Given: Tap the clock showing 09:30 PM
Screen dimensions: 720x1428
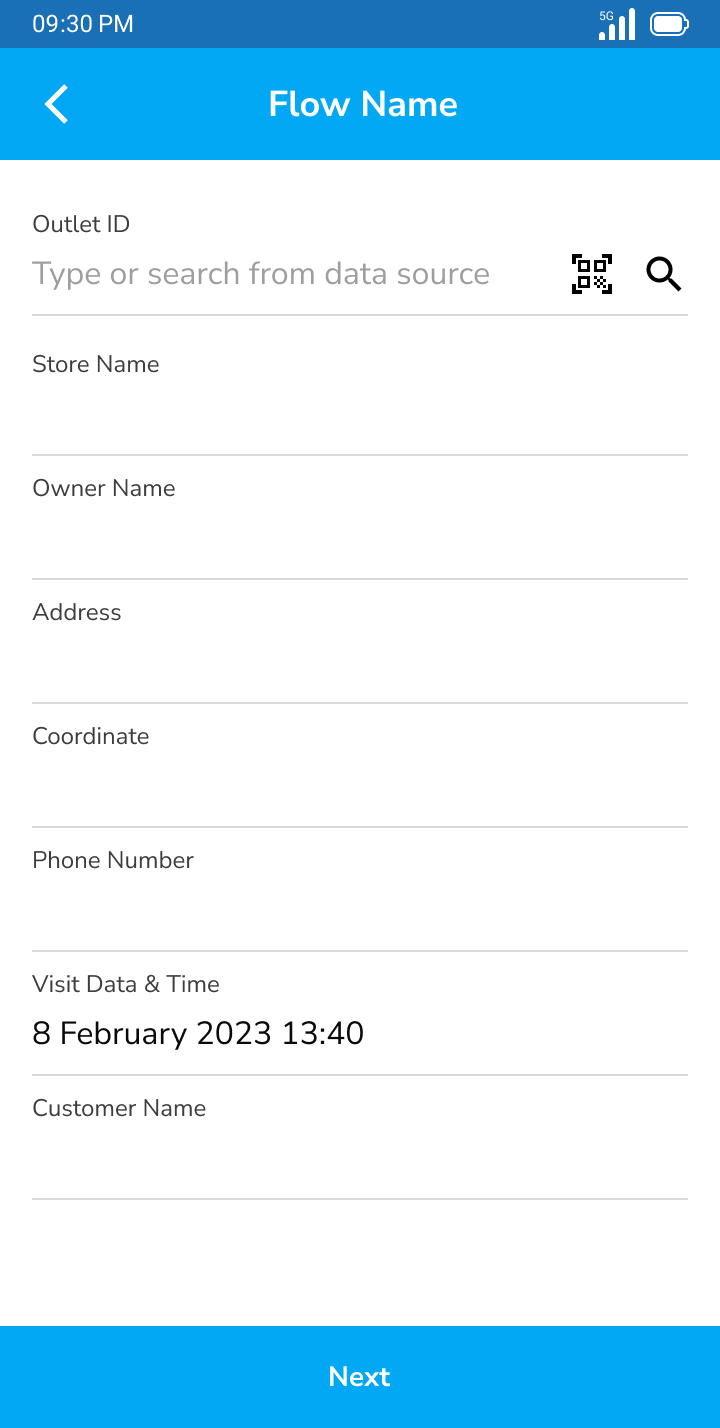Looking at the screenshot, I should (83, 24).
